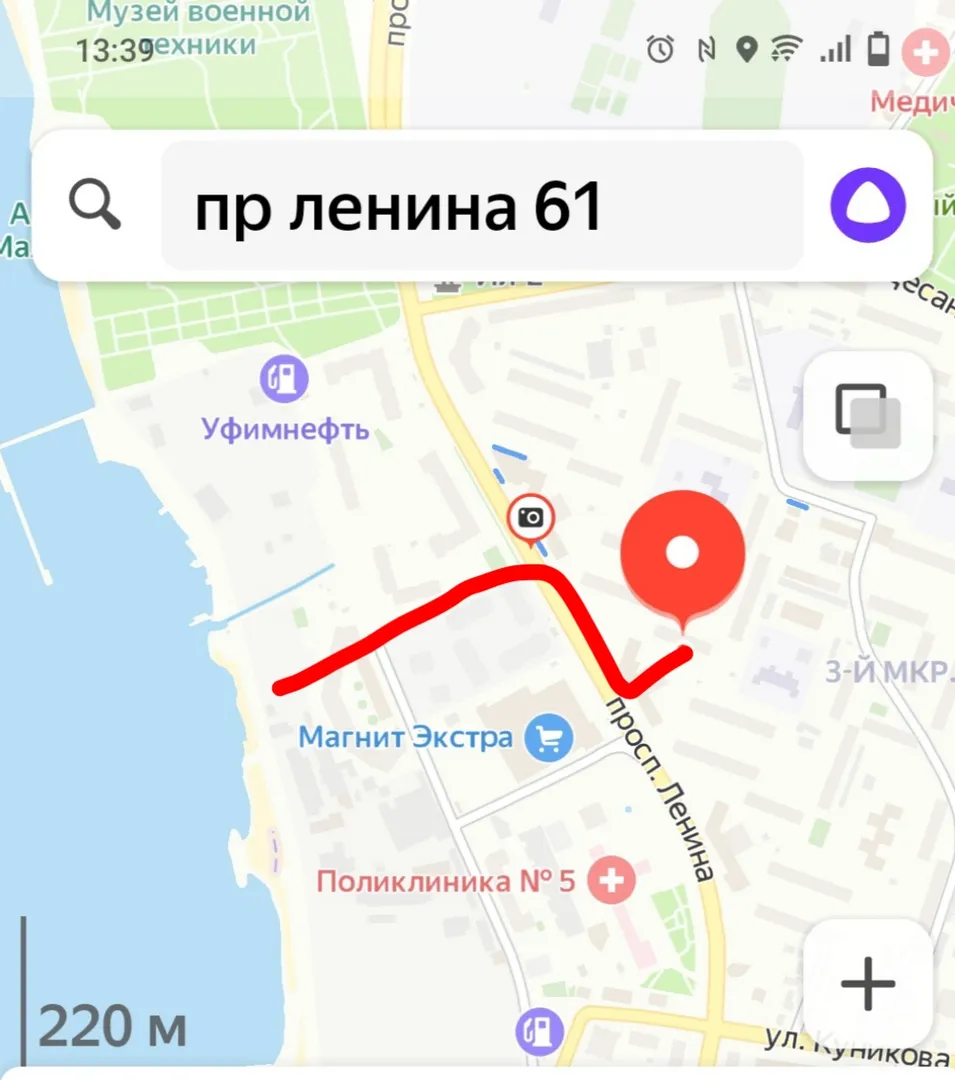Zoom in with the plus button

867,984
